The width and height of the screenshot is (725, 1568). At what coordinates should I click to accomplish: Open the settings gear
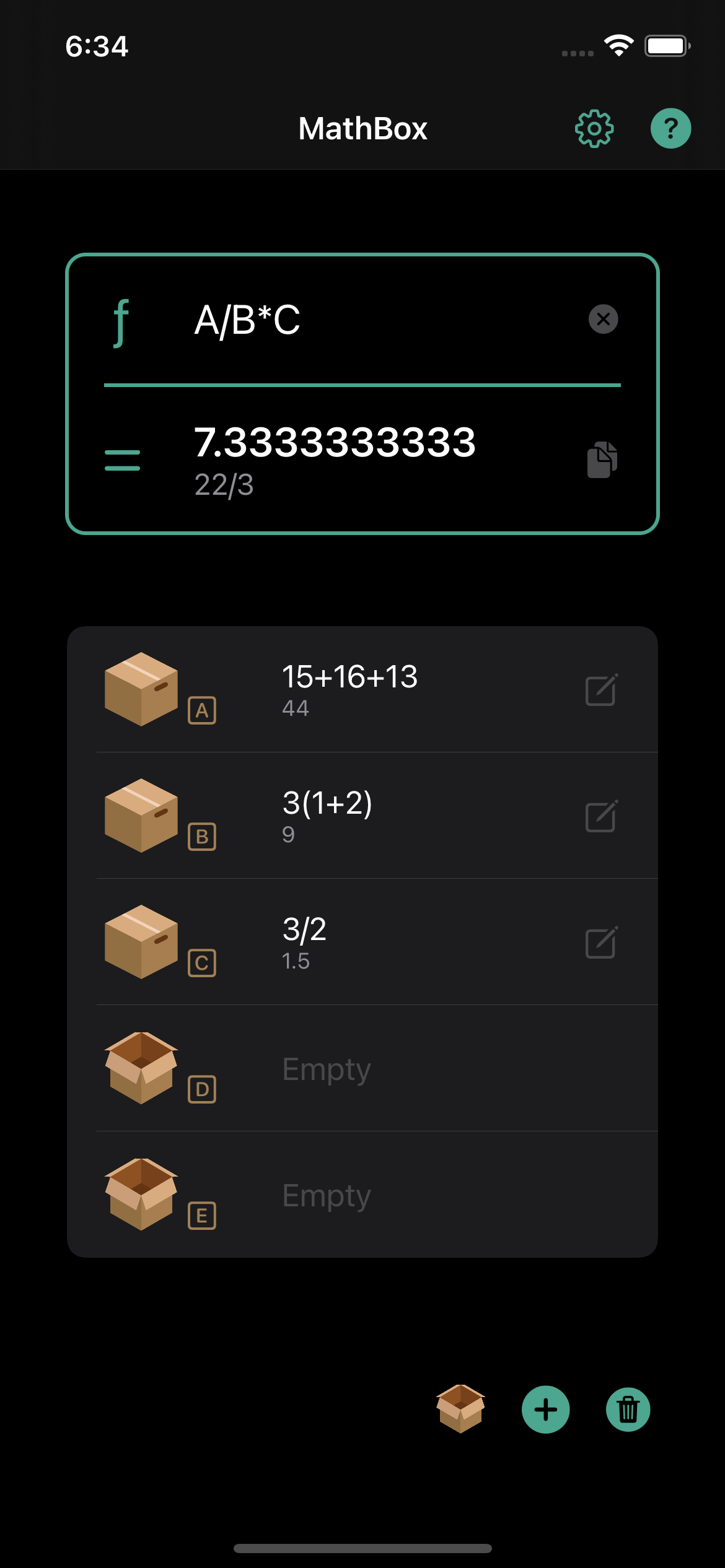pos(594,129)
